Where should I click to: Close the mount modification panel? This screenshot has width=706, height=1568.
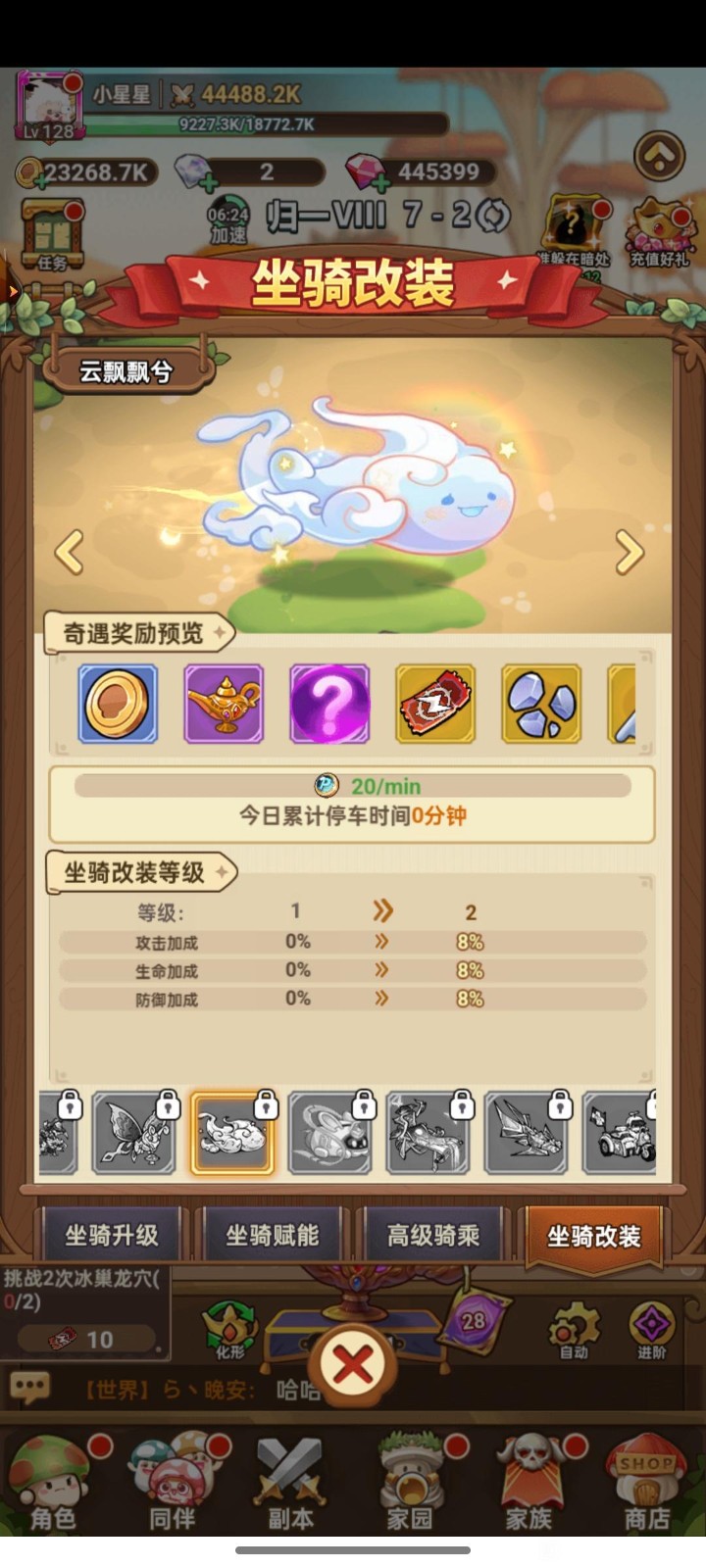coord(353,1363)
